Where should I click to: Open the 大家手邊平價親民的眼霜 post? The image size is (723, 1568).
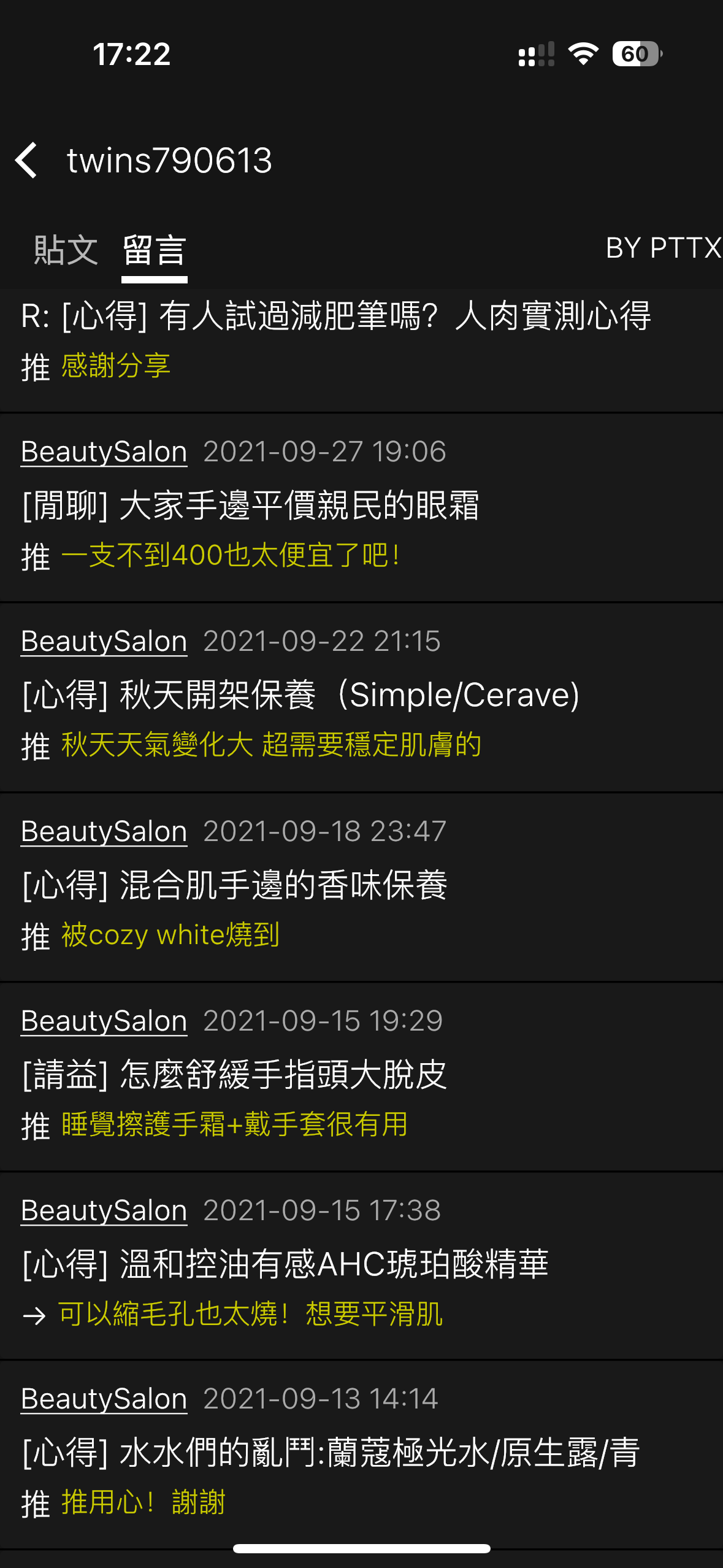(250, 506)
